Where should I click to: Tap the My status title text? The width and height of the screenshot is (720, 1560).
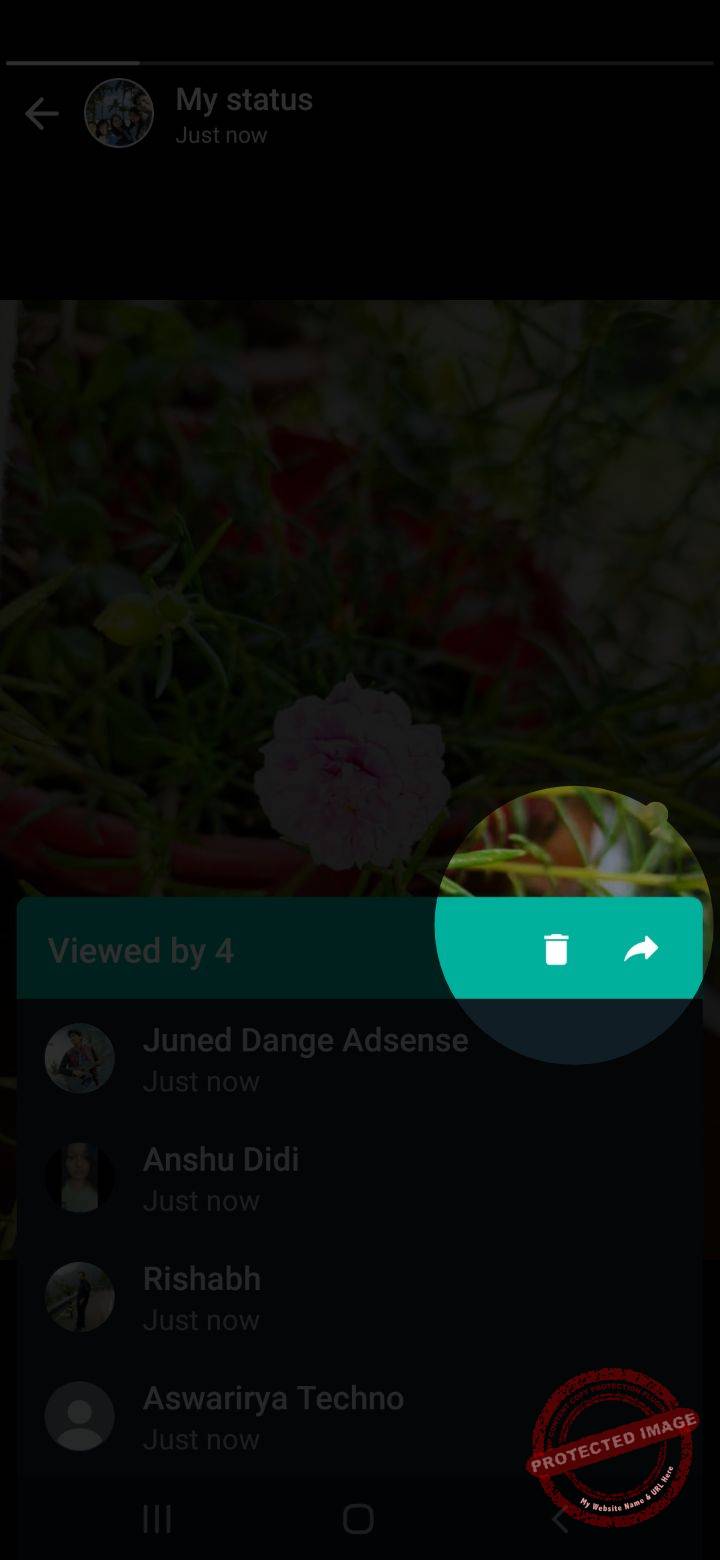tap(243, 99)
